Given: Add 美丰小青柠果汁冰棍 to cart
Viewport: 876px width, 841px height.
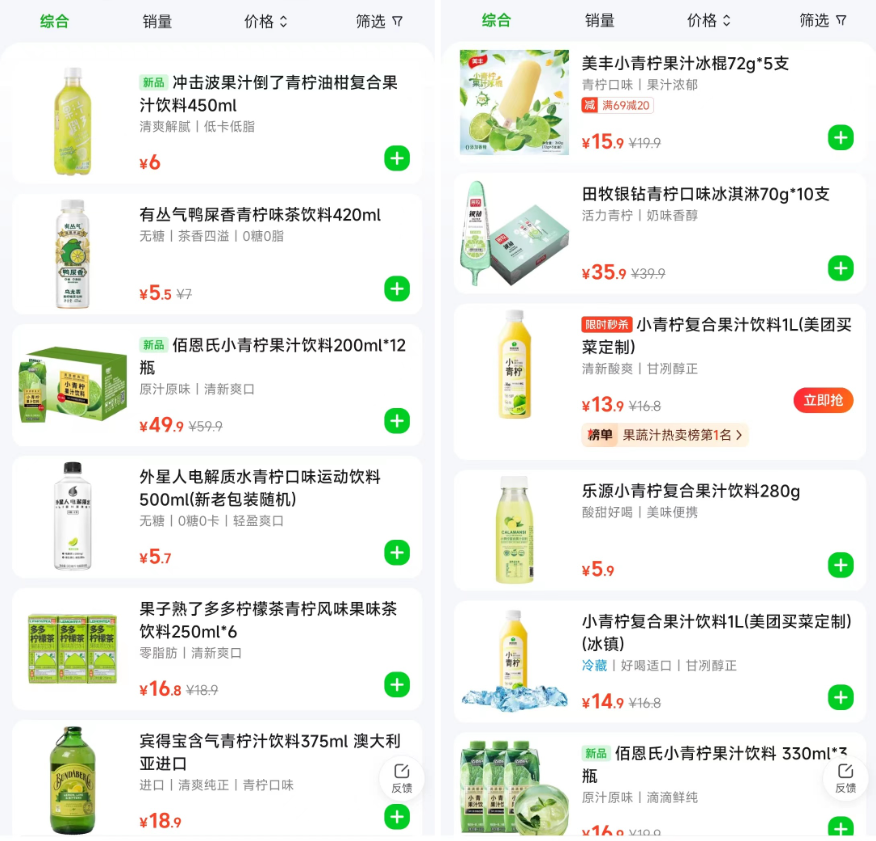Looking at the screenshot, I should 840,138.
